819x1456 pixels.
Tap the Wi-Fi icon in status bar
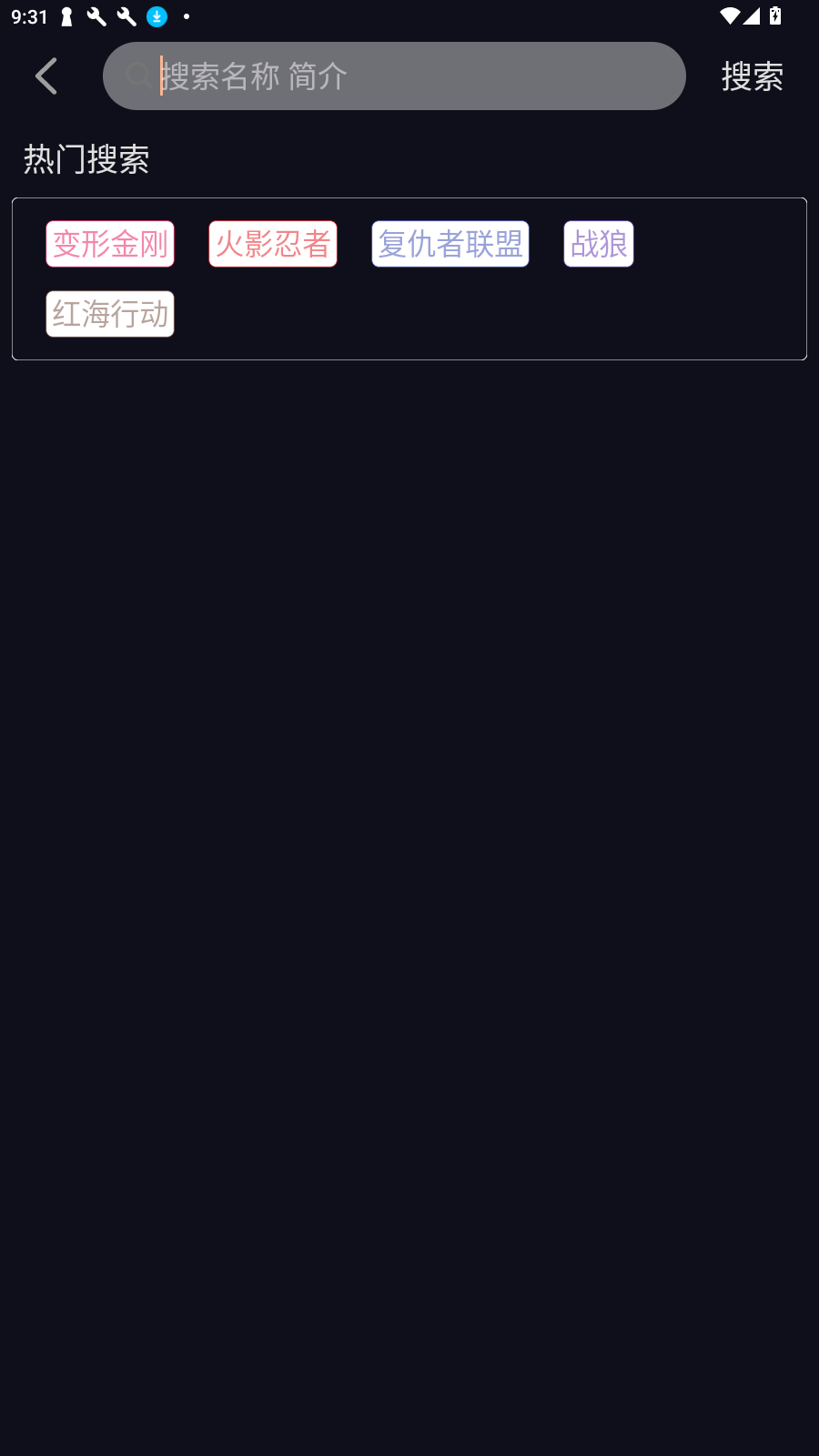click(729, 15)
